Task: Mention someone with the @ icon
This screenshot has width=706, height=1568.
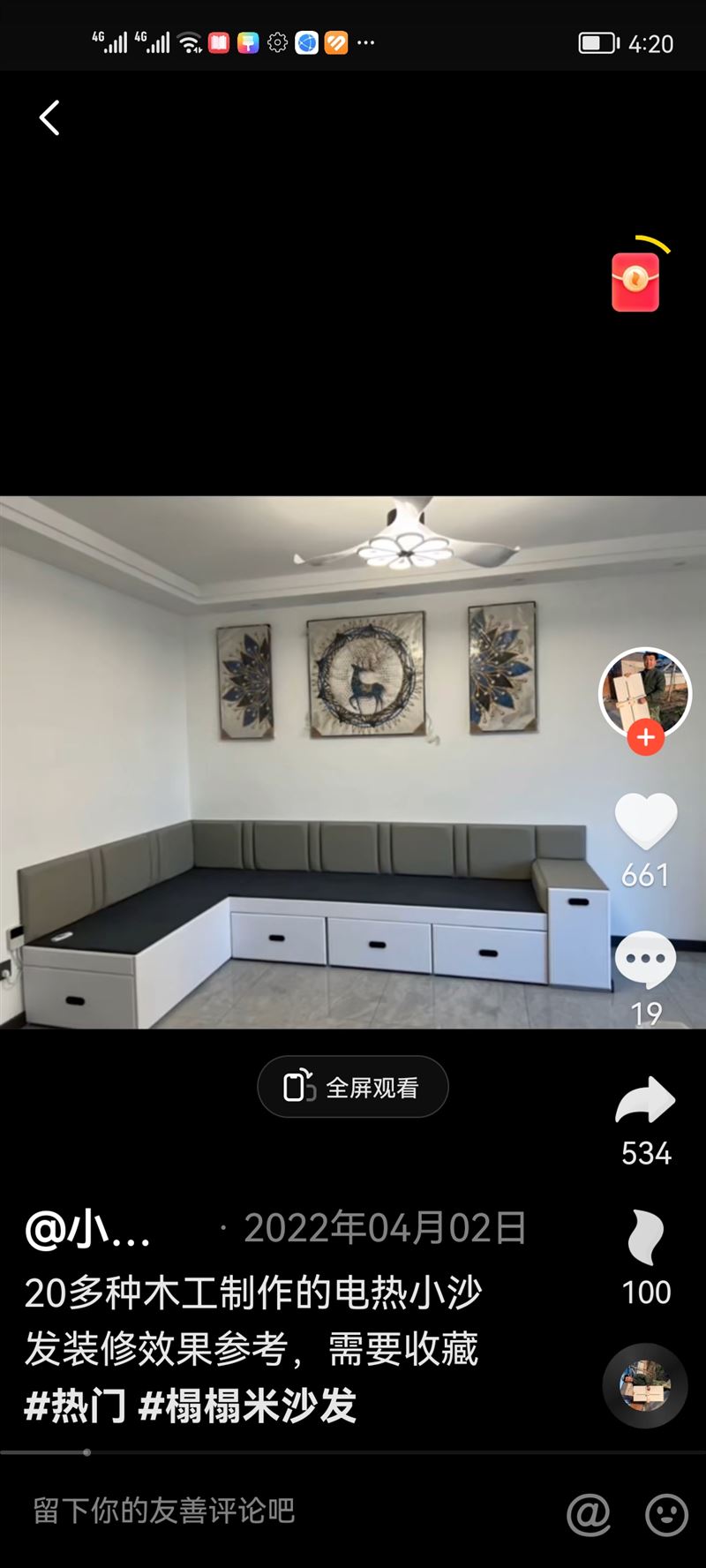Action: pyautogui.click(x=589, y=1515)
